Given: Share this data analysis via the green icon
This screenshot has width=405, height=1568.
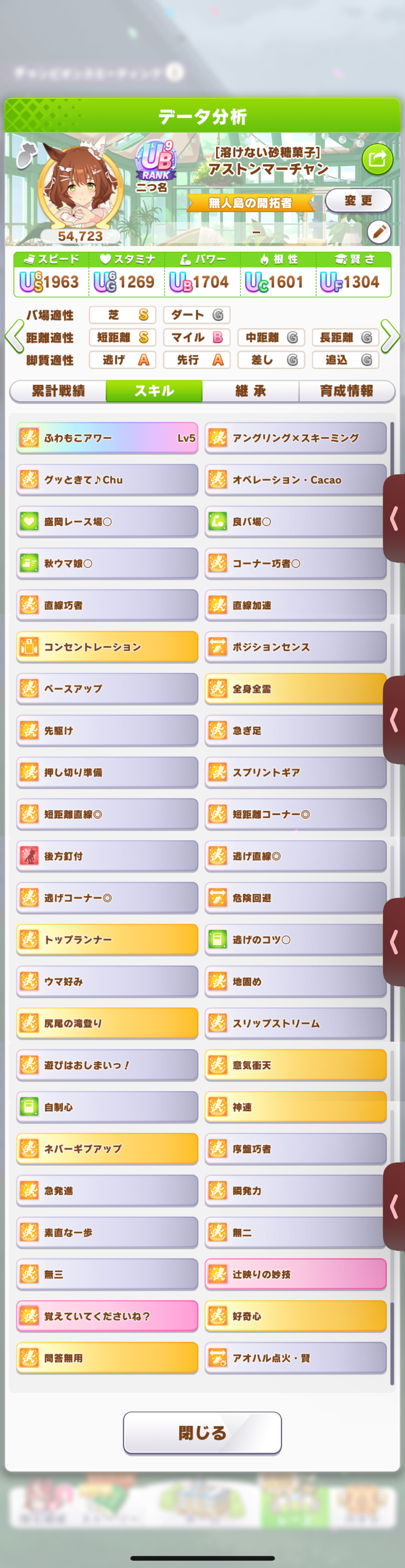Looking at the screenshot, I should 377,159.
